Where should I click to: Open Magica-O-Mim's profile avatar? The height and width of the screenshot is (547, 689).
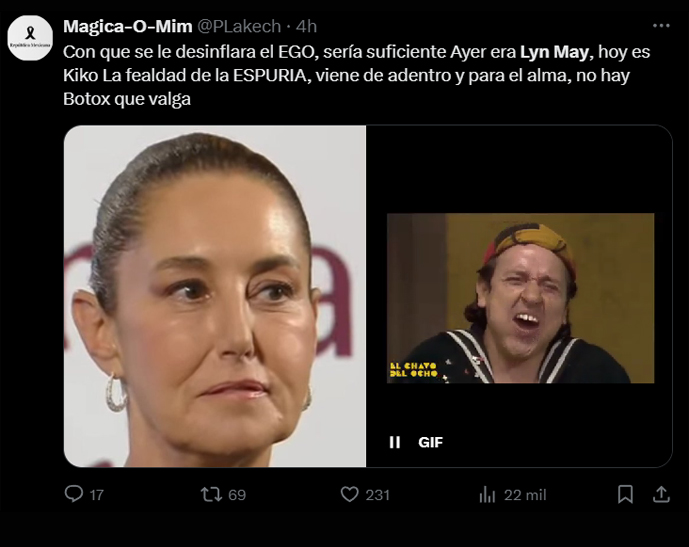point(30,38)
